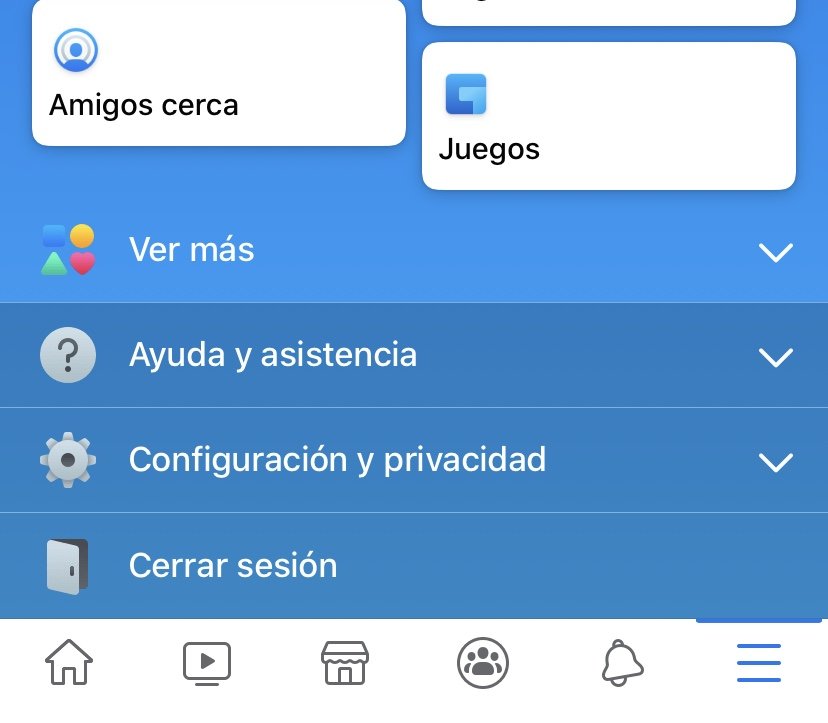Open the Marketplace tab
This screenshot has width=828, height=723.
(x=344, y=662)
